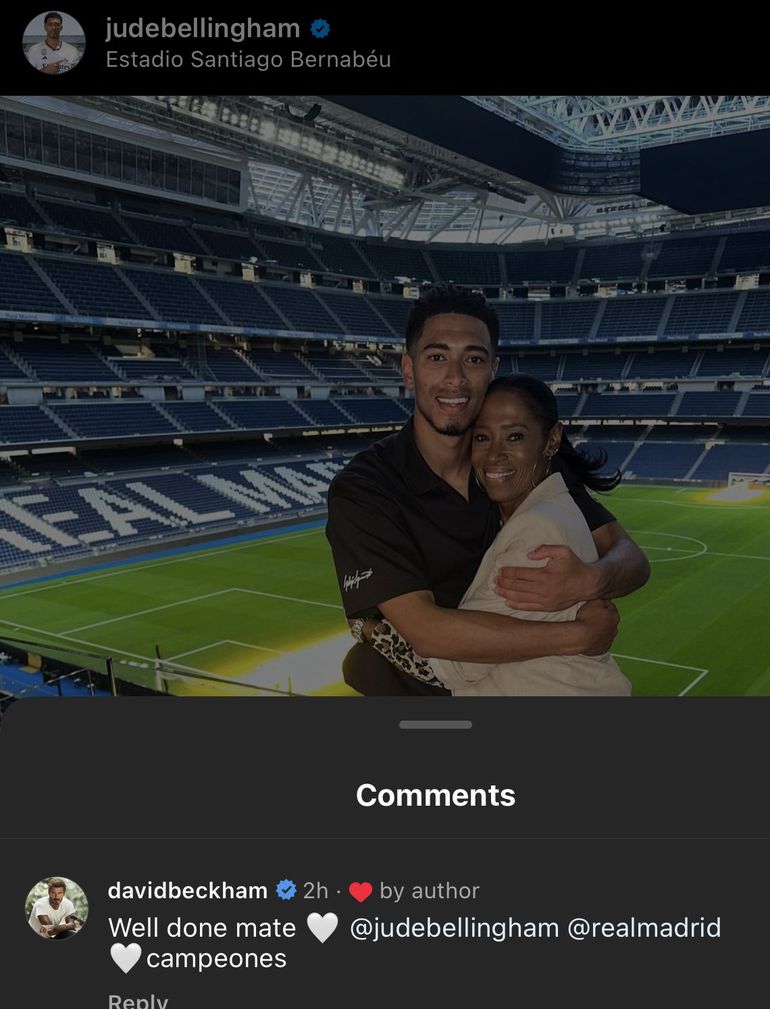
Task: Tap the comments sheet handle bar
Action: [435, 724]
